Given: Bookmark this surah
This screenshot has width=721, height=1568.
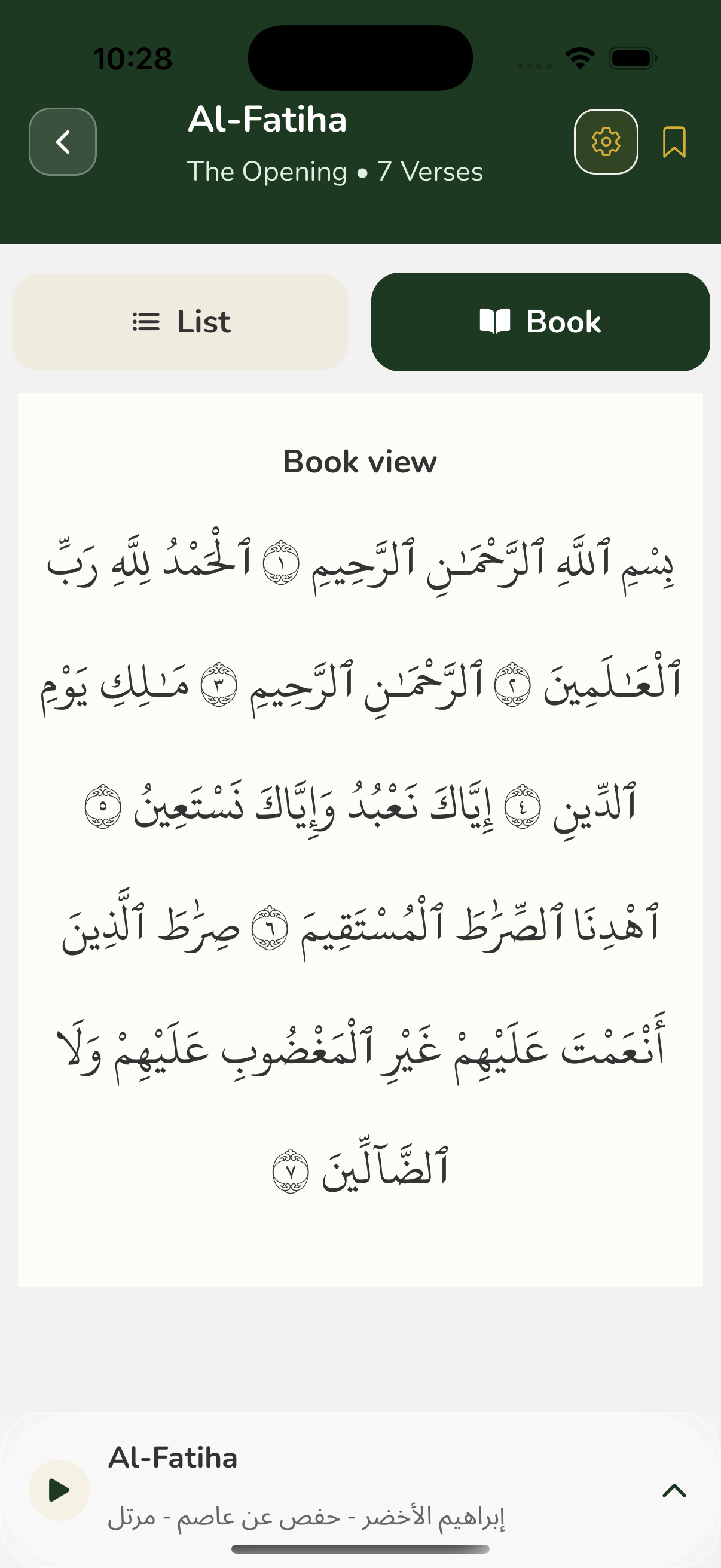Looking at the screenshot, I should tap(674, 142).
